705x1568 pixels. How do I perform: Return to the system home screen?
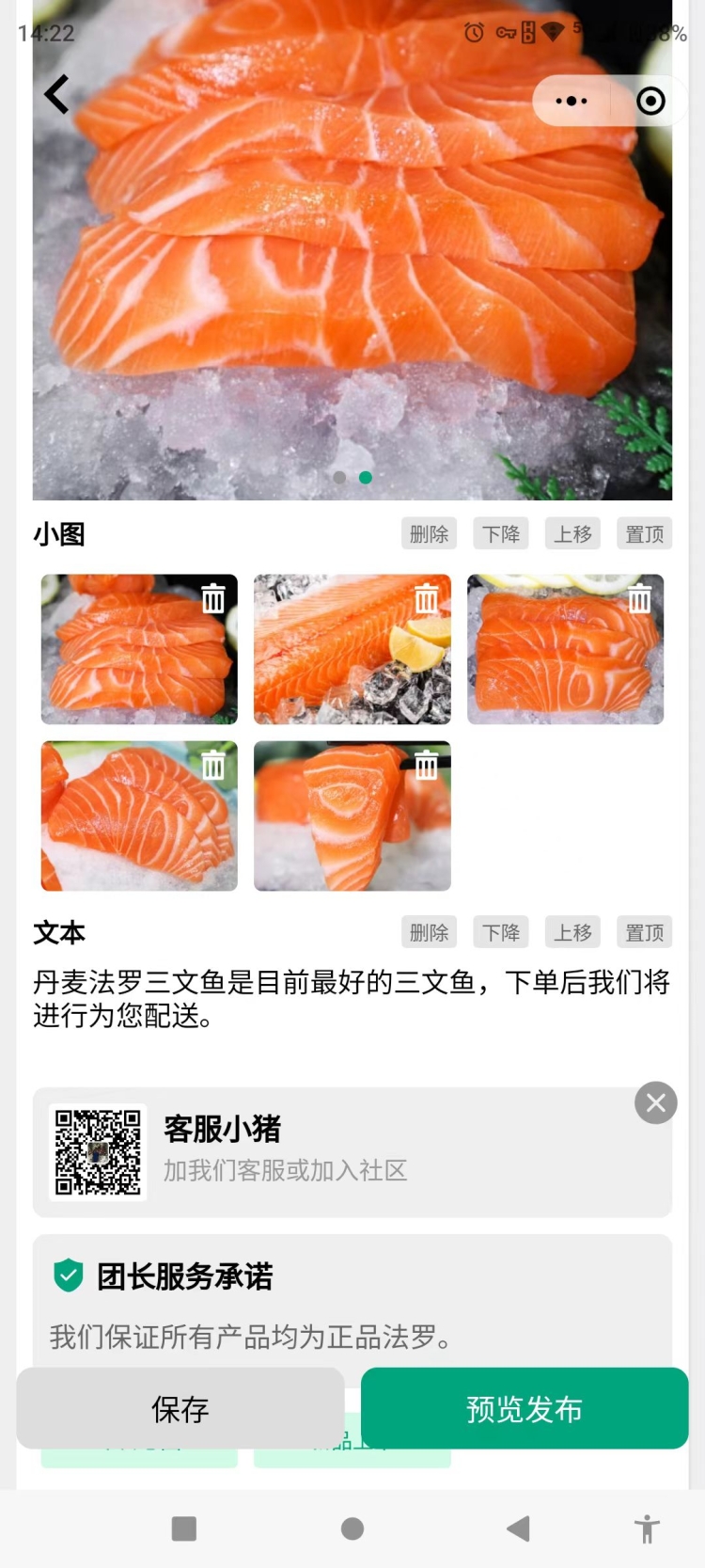click(x=352, y=1528)
